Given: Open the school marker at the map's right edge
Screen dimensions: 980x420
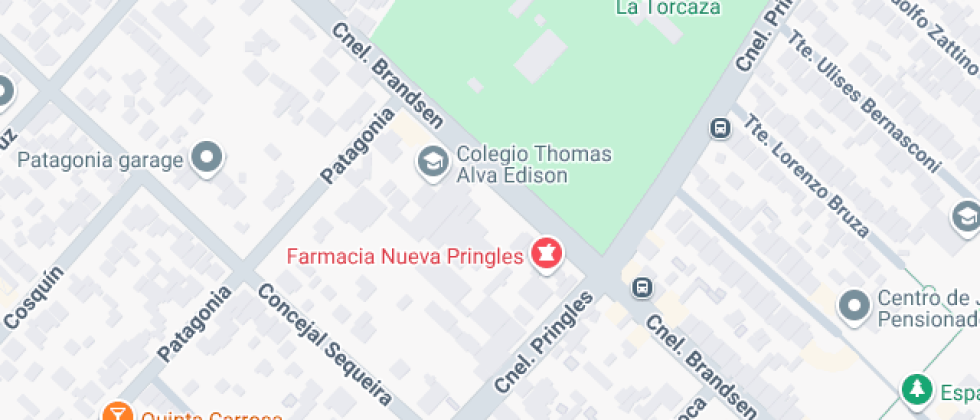Looking at the screenshot, I should coord(966,218).
